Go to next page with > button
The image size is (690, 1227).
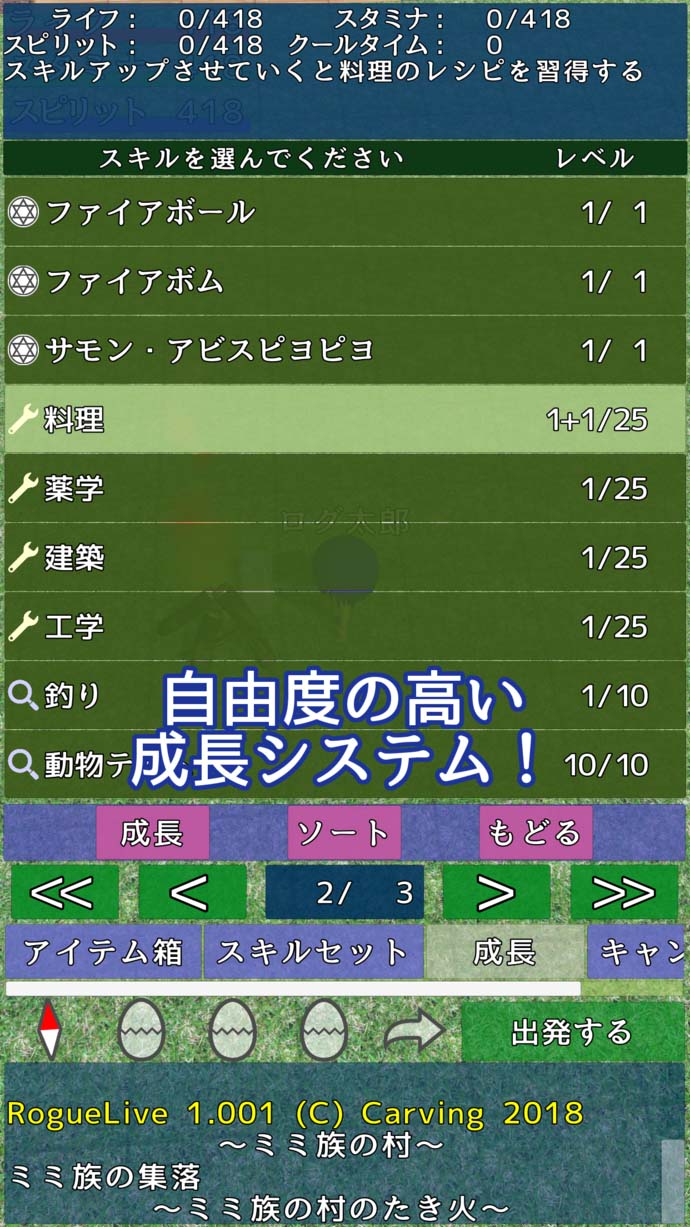click(x=495, y=892)
